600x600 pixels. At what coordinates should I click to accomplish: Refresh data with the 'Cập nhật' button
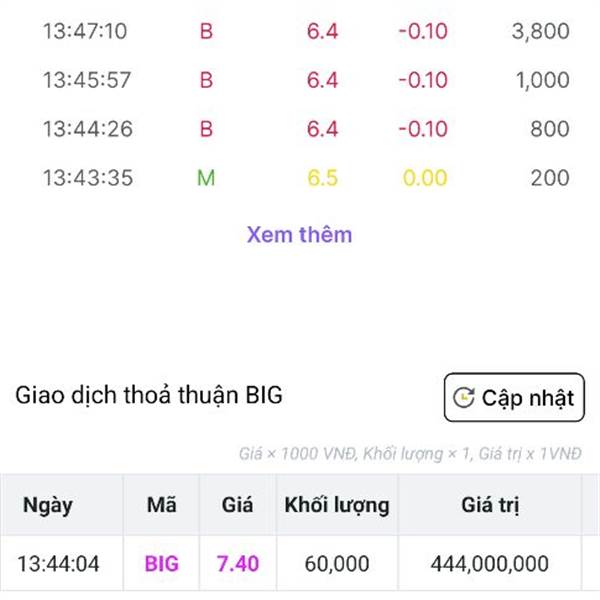click(x=514, y=398)
